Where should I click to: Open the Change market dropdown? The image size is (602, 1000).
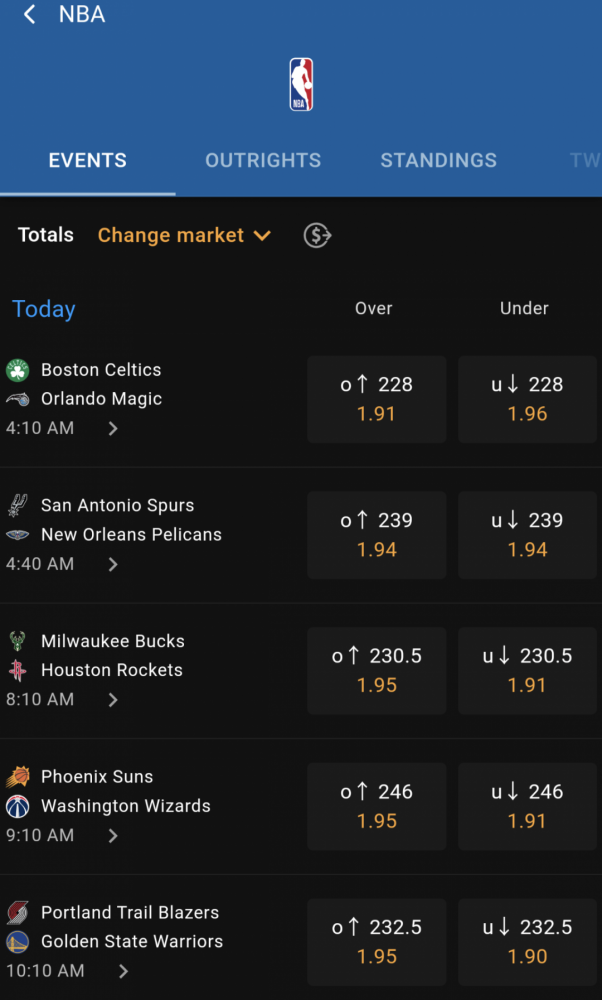point(184,235)
